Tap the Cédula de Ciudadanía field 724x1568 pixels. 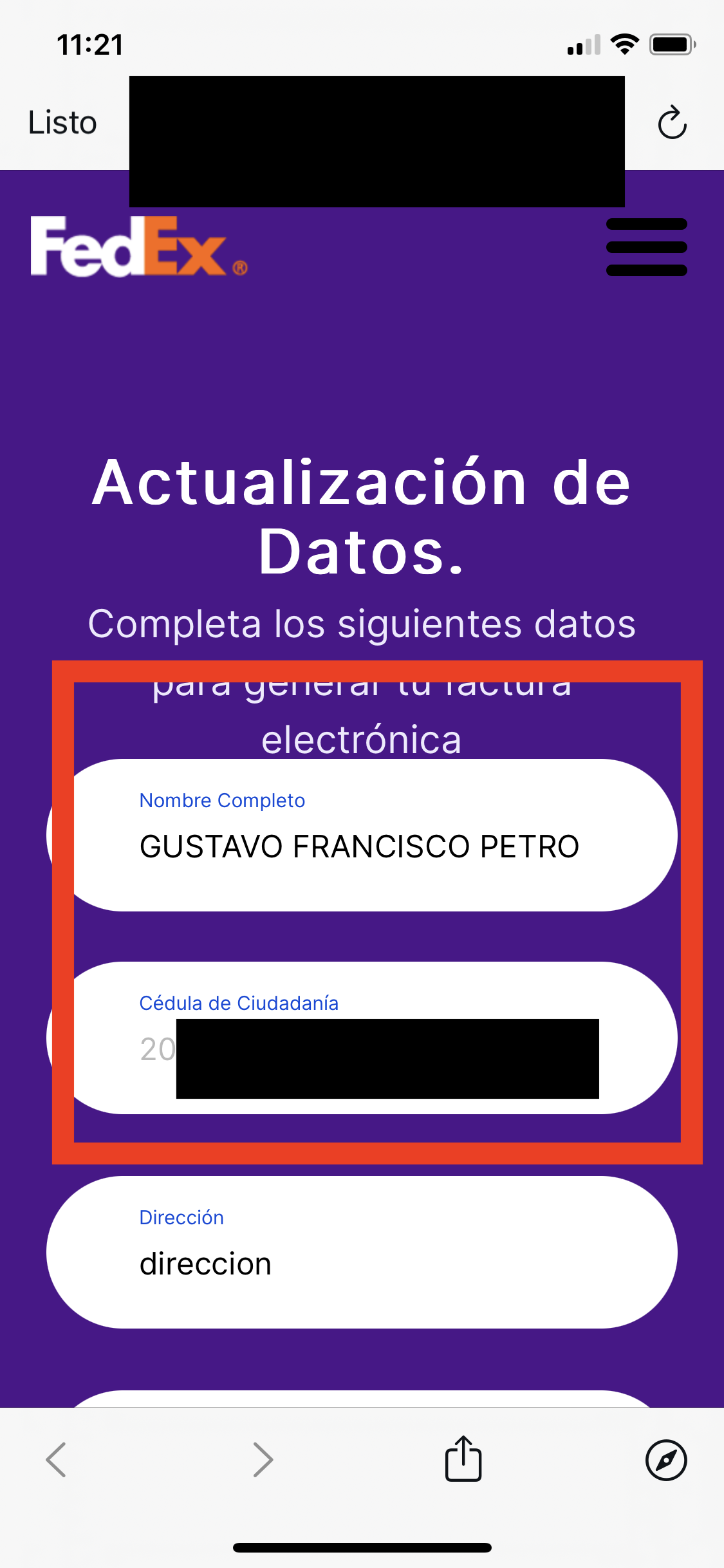(362, 1038)
